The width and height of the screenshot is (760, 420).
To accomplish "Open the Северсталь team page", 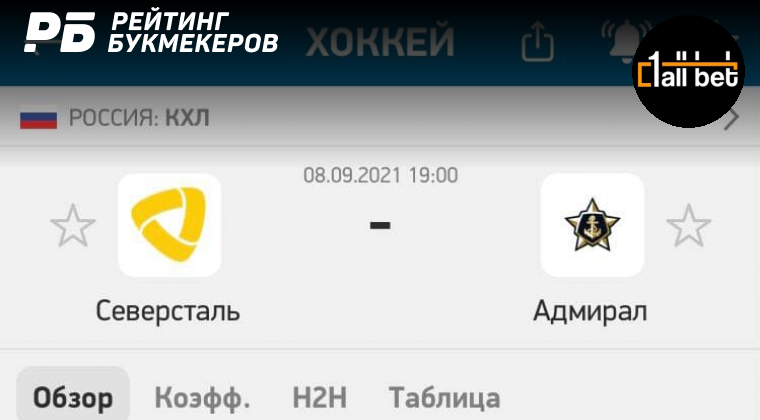I will pos(169,226).
